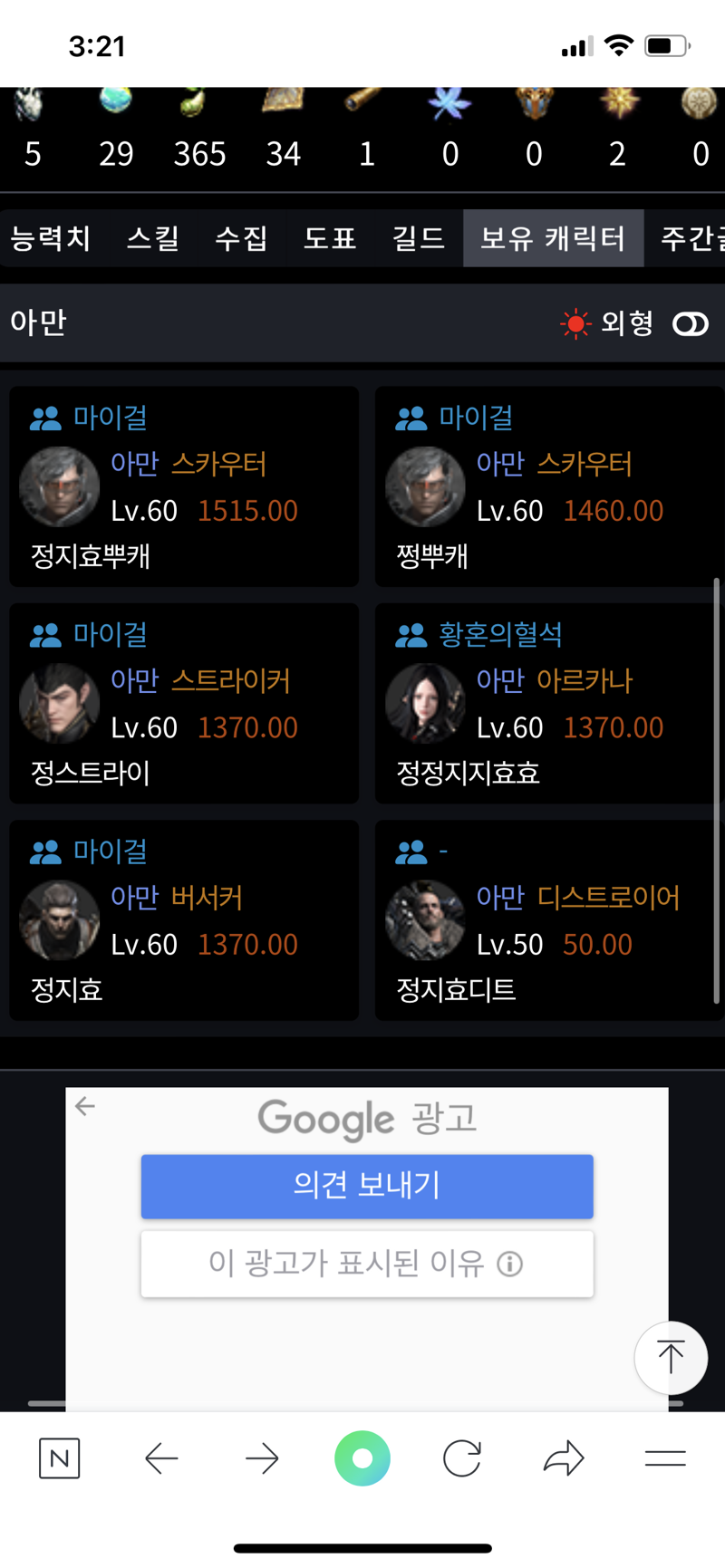Open the browser hamburger menu
725x1568 pixels.
665,1458
